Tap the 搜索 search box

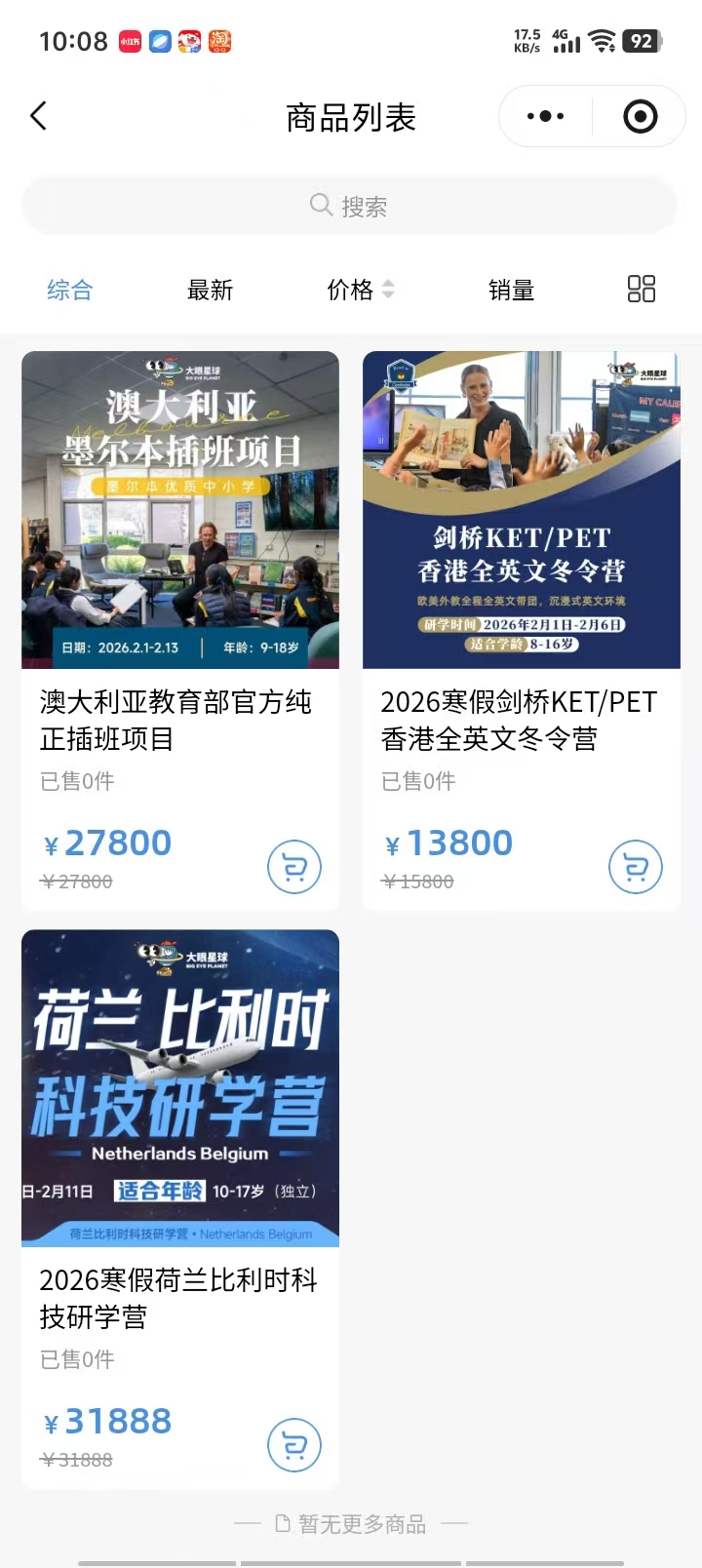(x=349, y=206)
